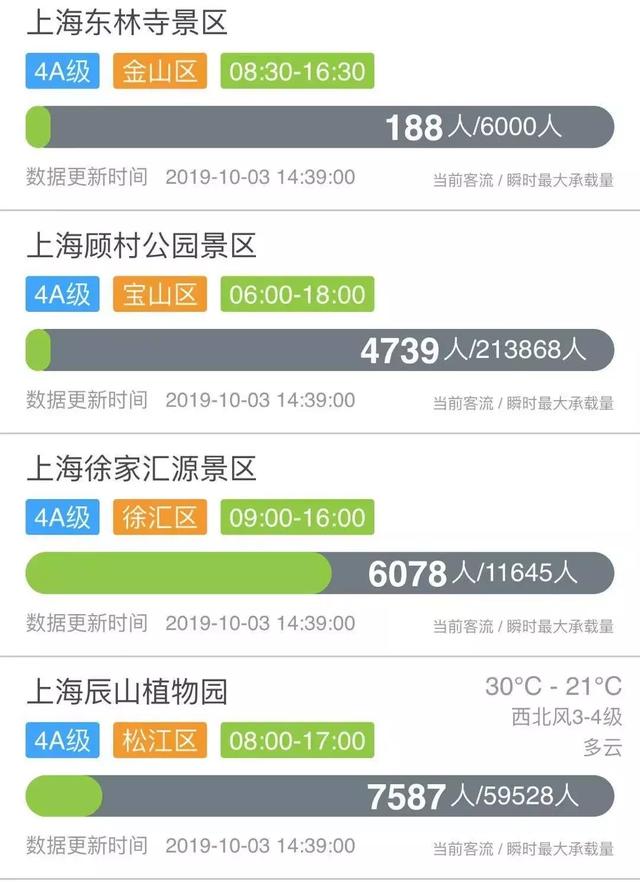
Task: Select the 上海徐家汇源景区 card
Action: coord(141,468)
